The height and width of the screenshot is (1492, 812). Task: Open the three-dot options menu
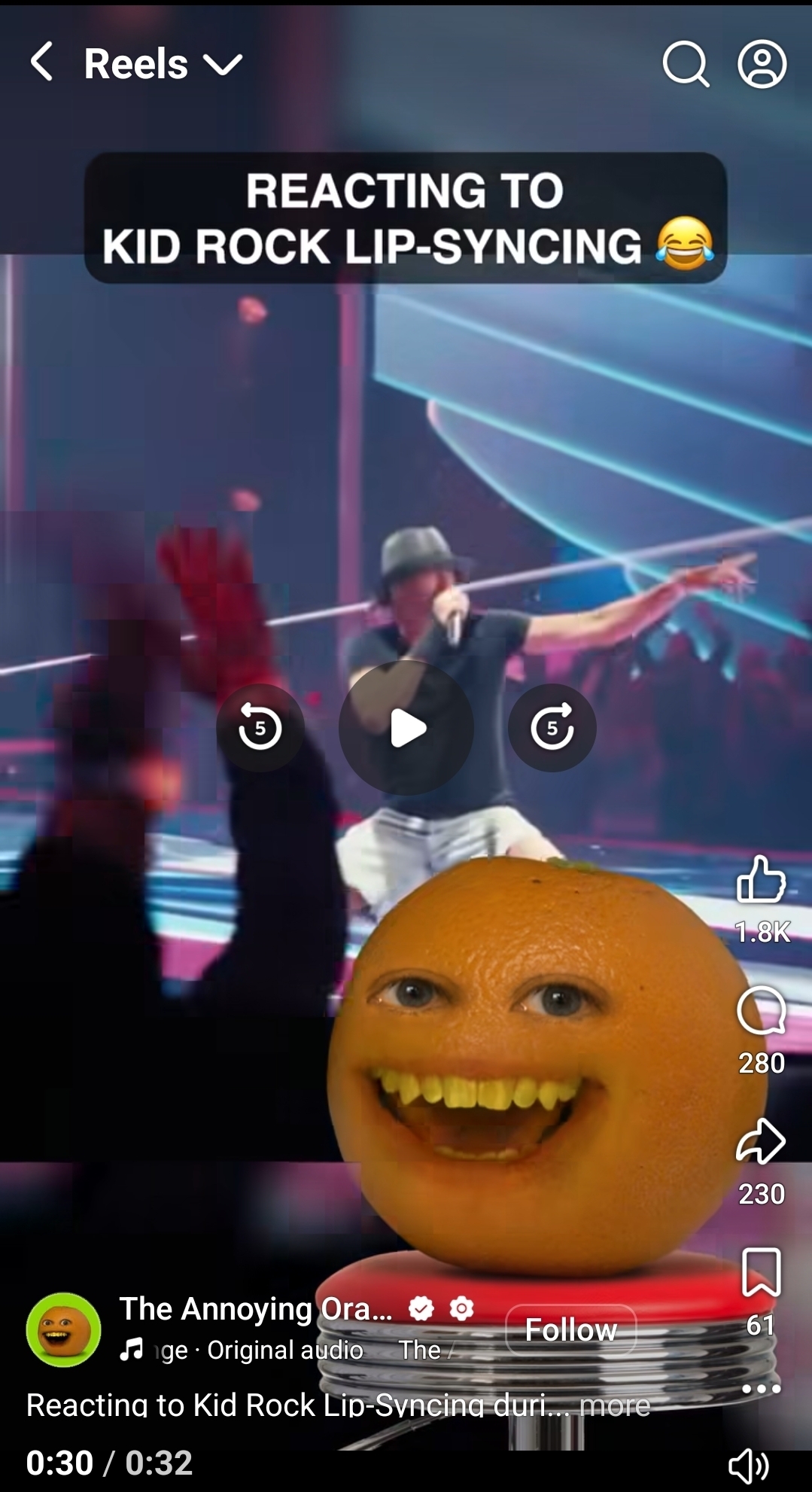(761, 1388)
